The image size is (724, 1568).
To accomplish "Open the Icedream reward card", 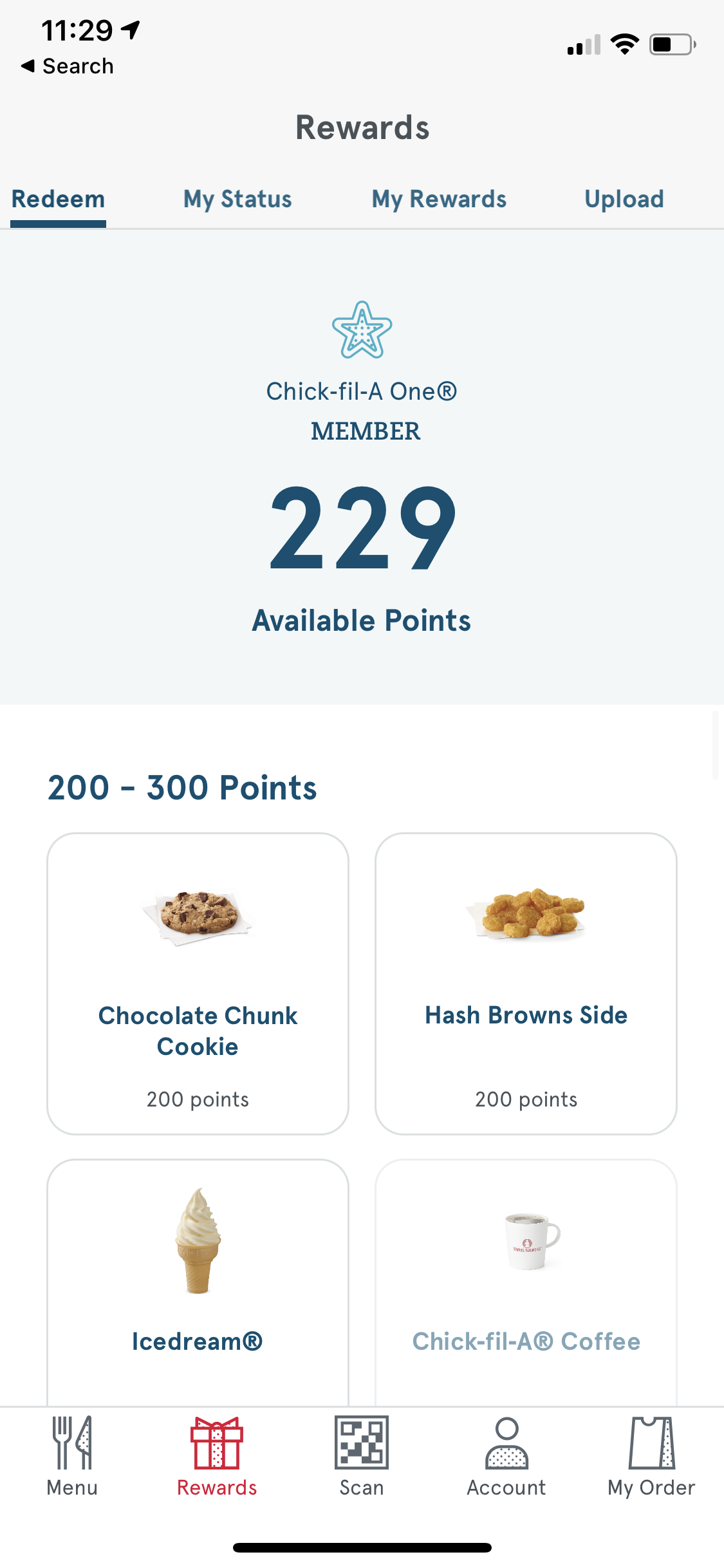I will (198, 1281).
